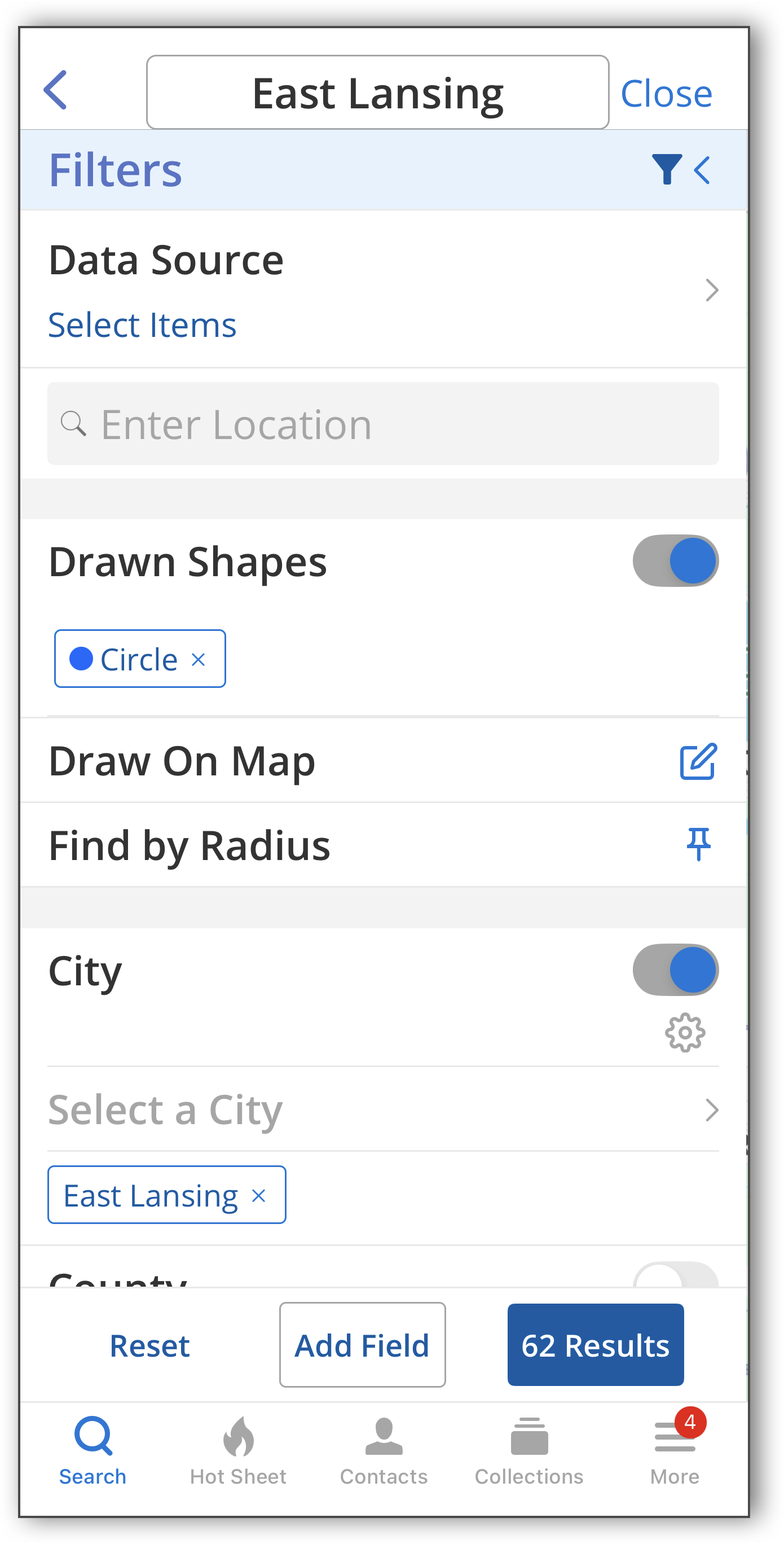Switch to the Hot Sheet tab
This screenshot has width=784, height=1544.
pos(238,1450)
